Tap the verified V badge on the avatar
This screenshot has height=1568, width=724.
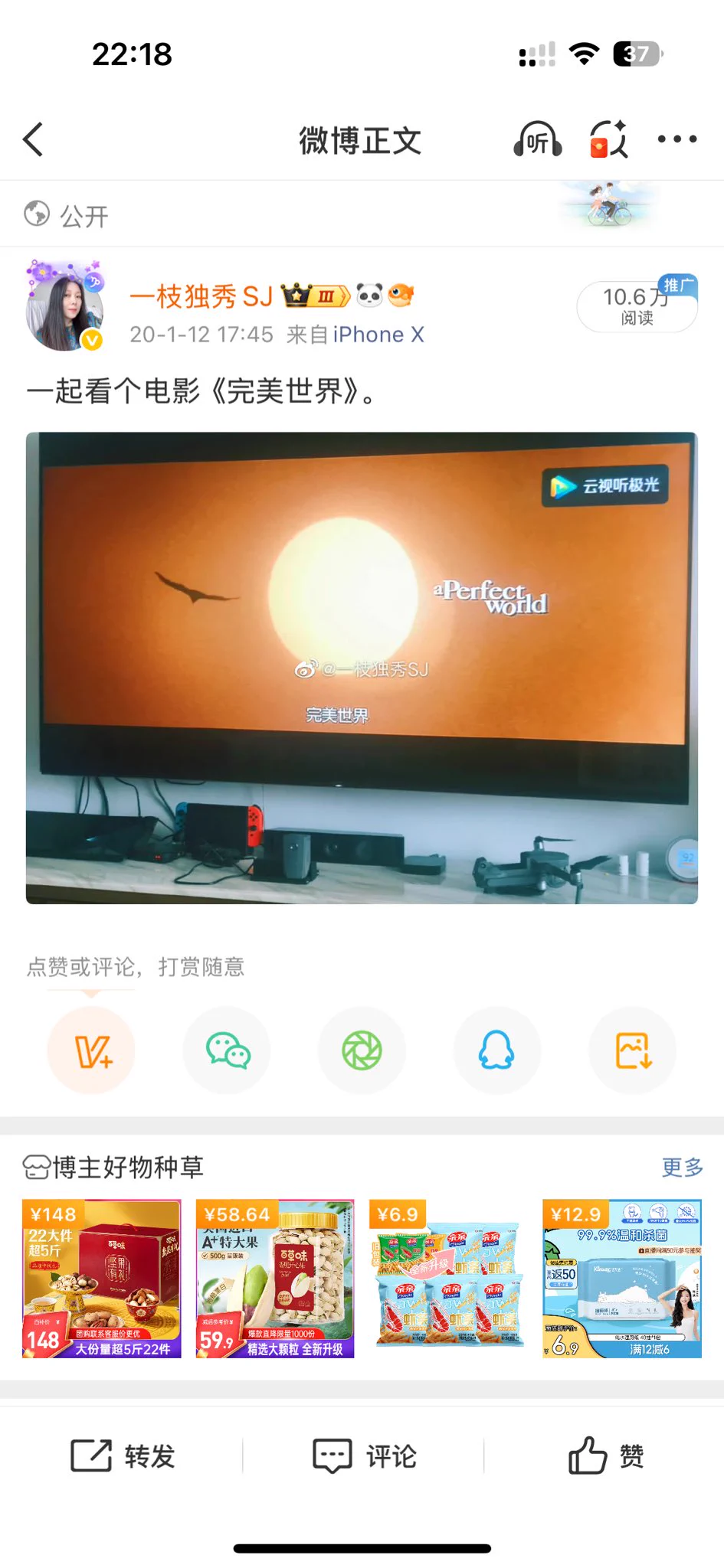(92, 339)
